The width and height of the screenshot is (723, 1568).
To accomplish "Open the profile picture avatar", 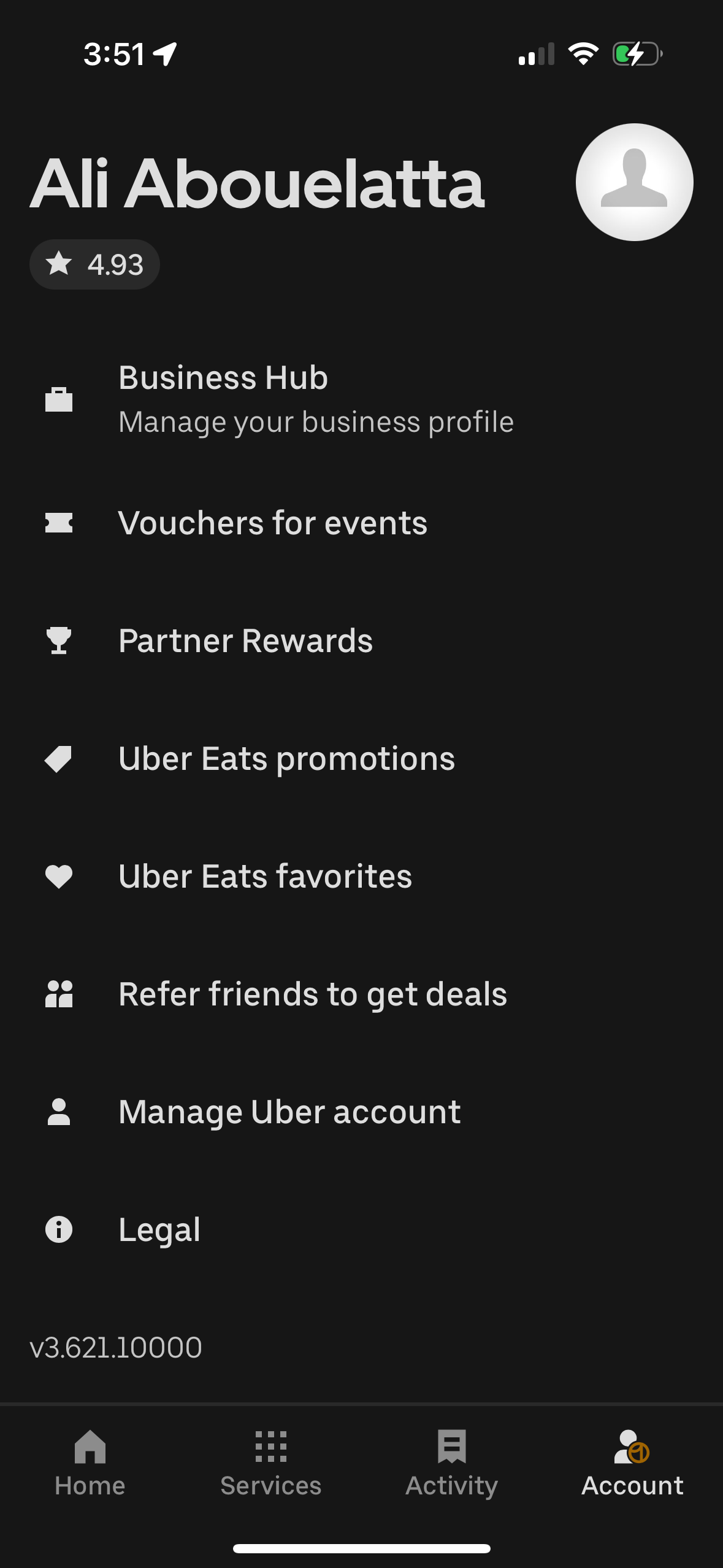I will point(634,181).
